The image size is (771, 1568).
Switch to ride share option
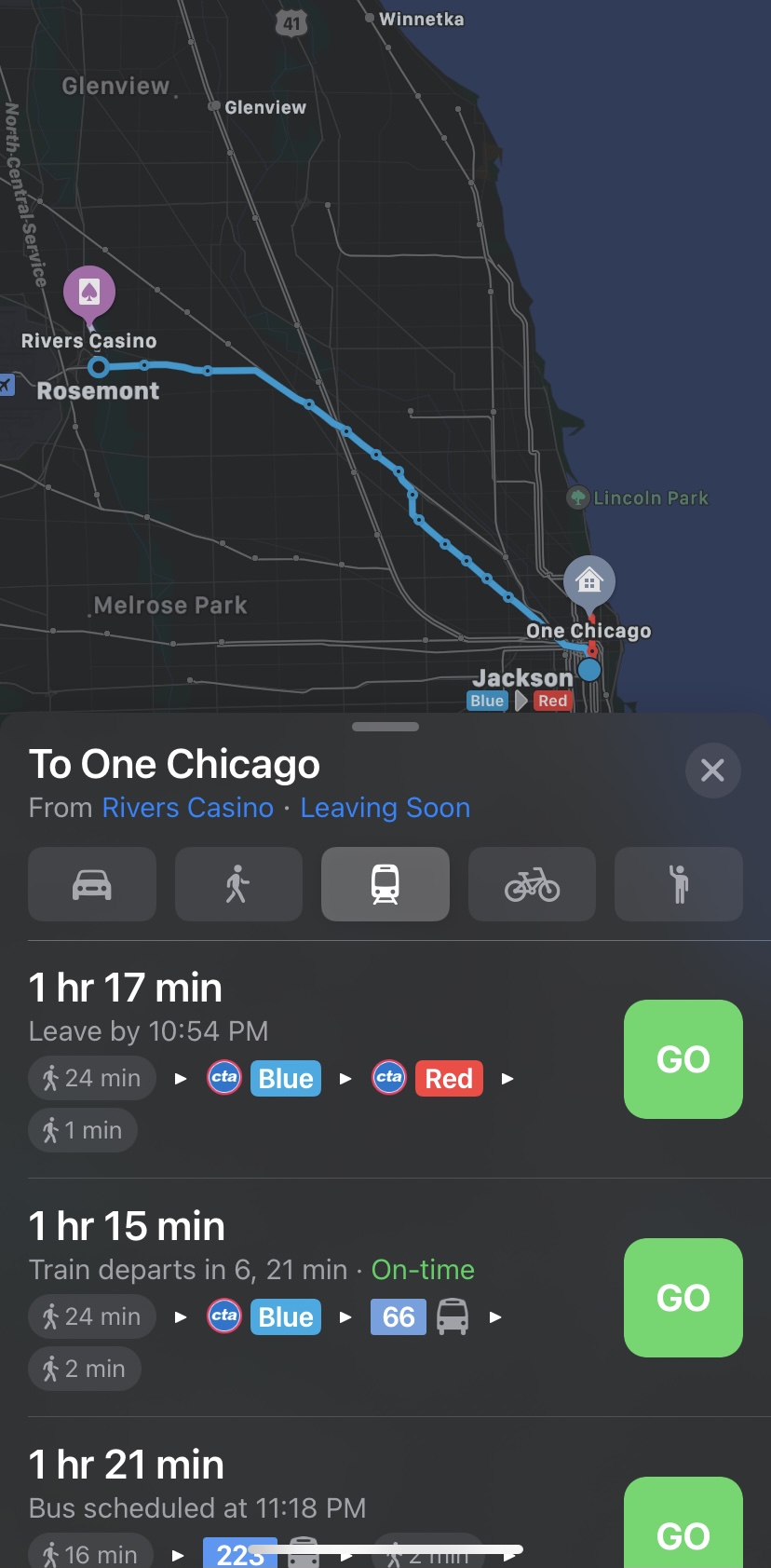679,884
